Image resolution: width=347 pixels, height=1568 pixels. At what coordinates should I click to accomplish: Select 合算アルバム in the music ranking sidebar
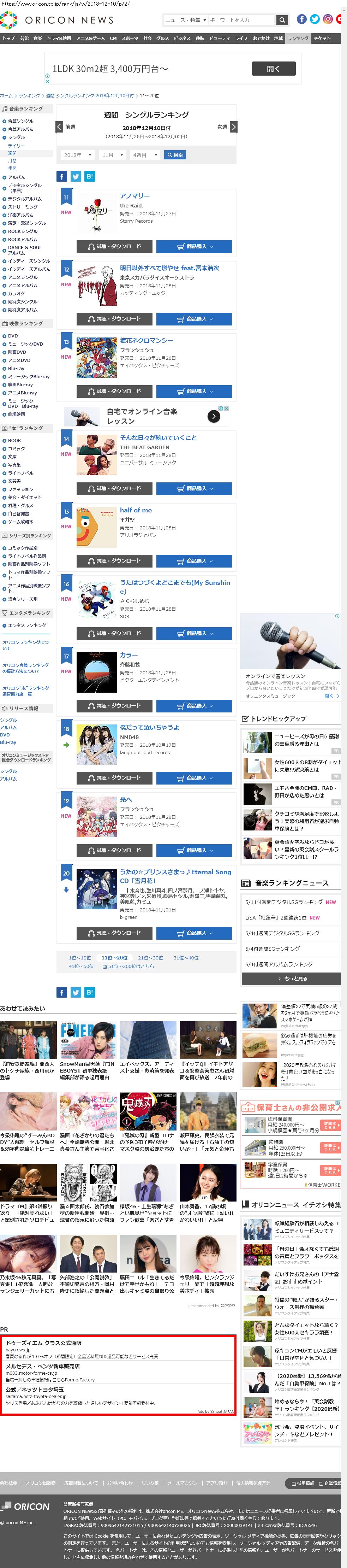click(x=21, y=130)
